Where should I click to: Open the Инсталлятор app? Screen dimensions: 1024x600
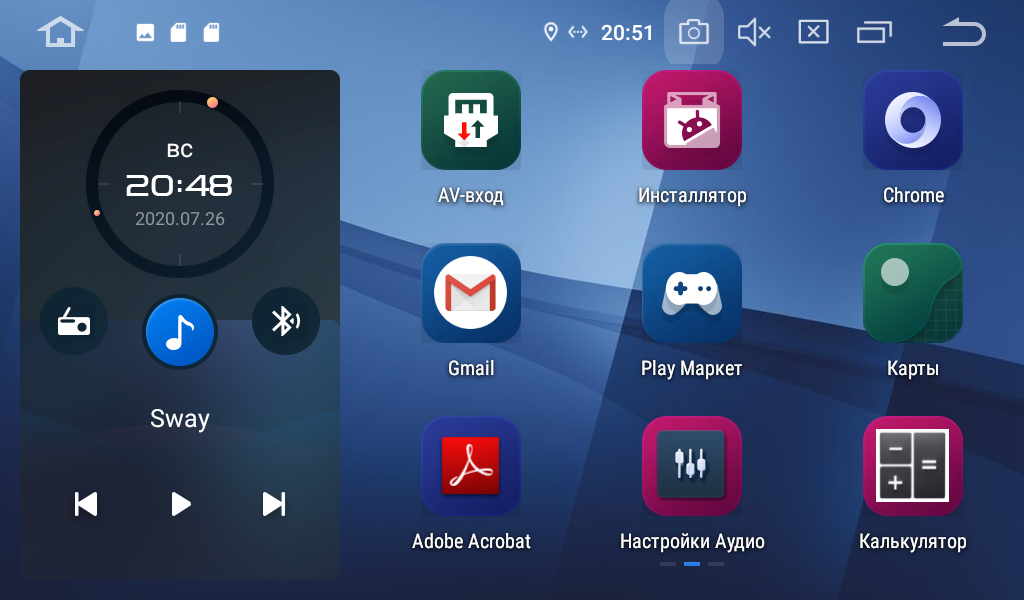tap(692, 120)
